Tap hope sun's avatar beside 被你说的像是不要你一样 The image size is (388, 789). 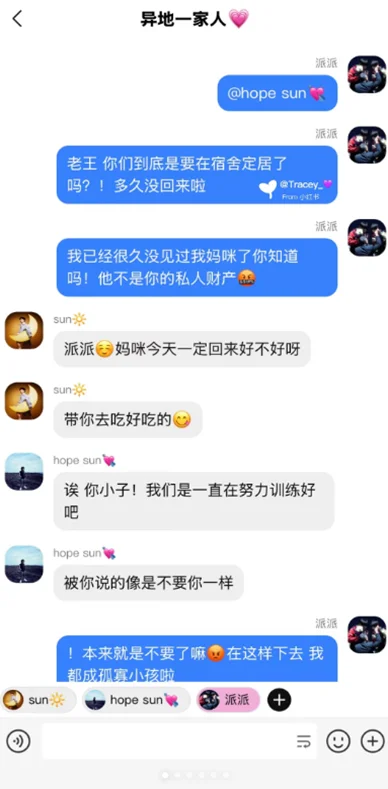click(24, 565)
